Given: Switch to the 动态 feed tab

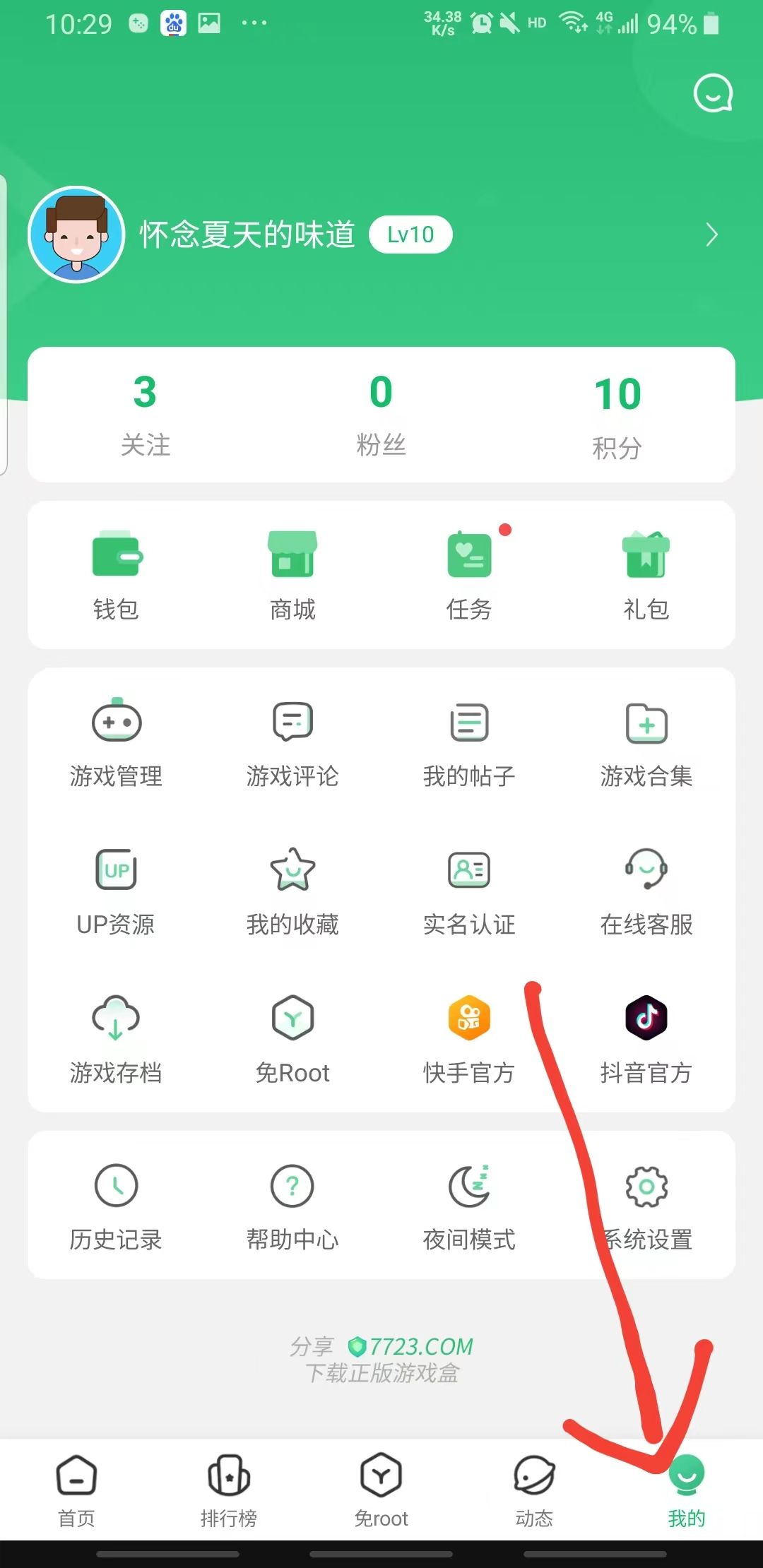Looking at the screenshot, I should point(534,1490).
